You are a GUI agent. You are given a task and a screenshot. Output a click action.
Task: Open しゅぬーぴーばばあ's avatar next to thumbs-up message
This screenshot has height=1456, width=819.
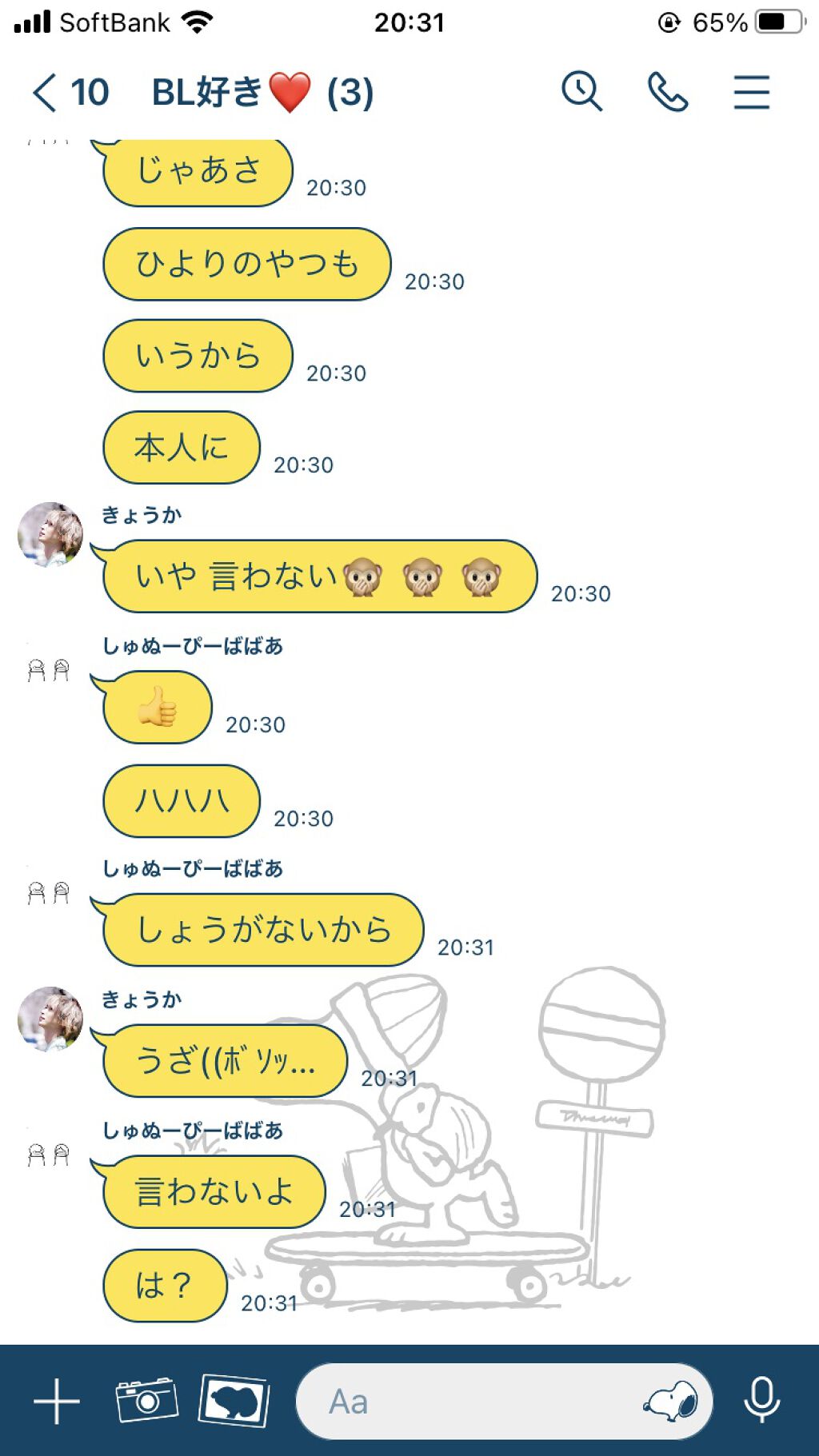click(x=49, y=670)
